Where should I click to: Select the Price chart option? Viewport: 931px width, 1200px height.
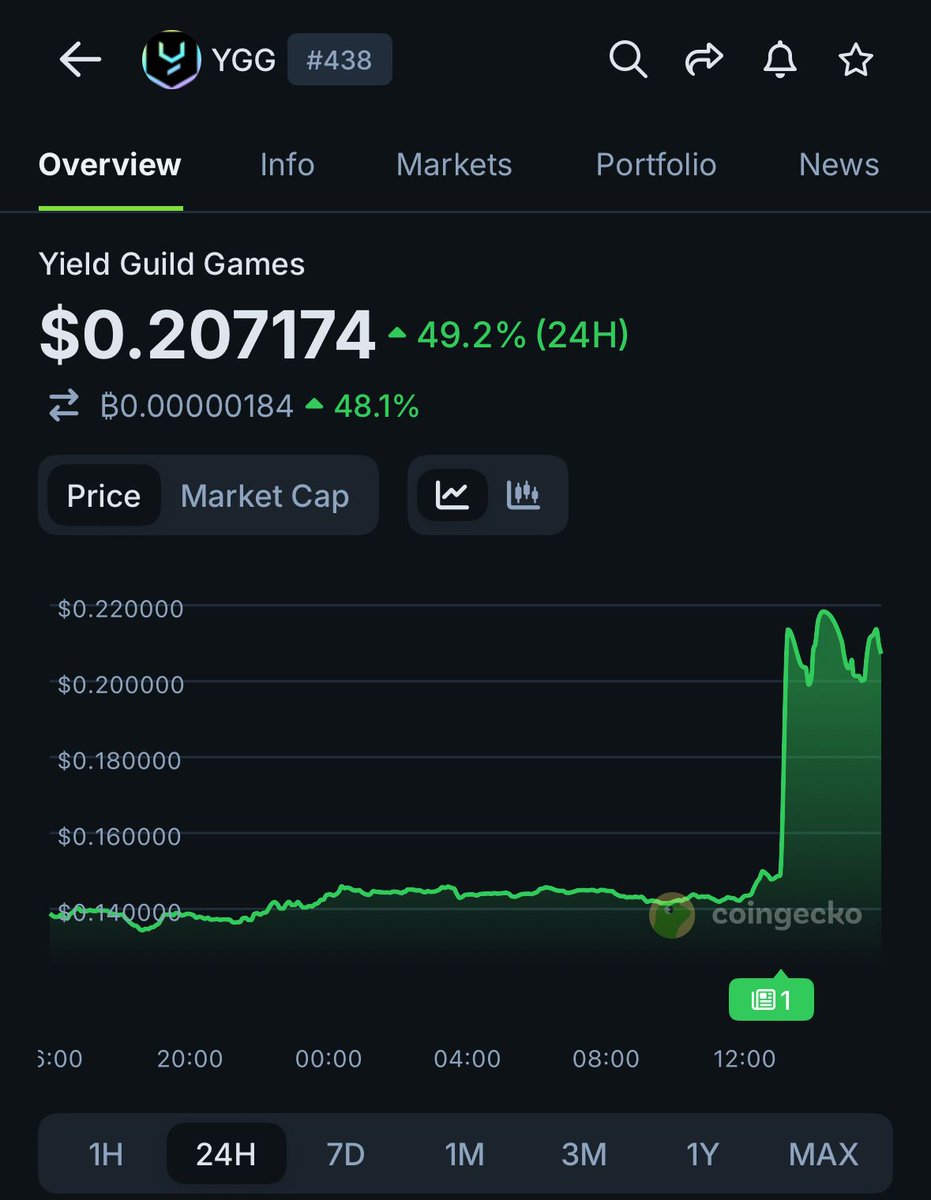(x=103, y=496)
